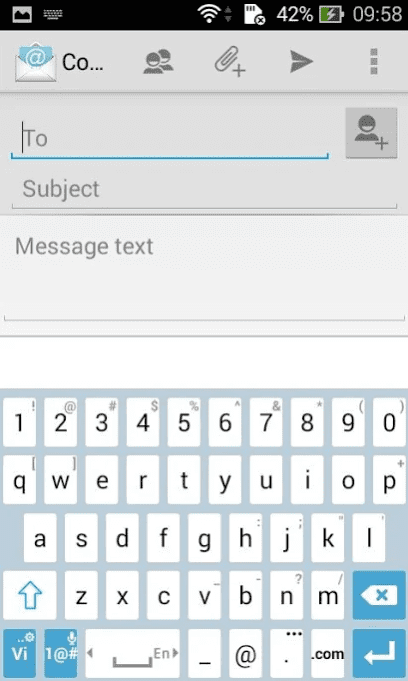Tap the email app icon to go back
The image size is (408, 681).
[36, 62]
